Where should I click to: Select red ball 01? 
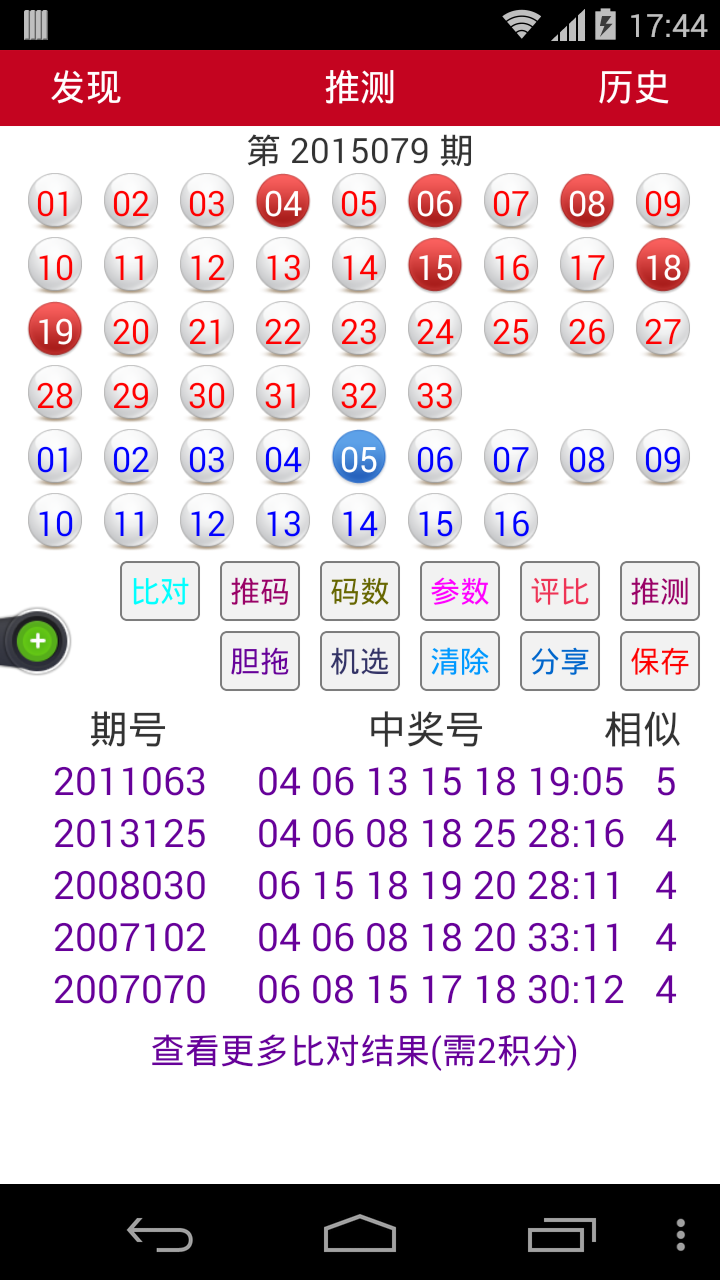coord(55,203)
